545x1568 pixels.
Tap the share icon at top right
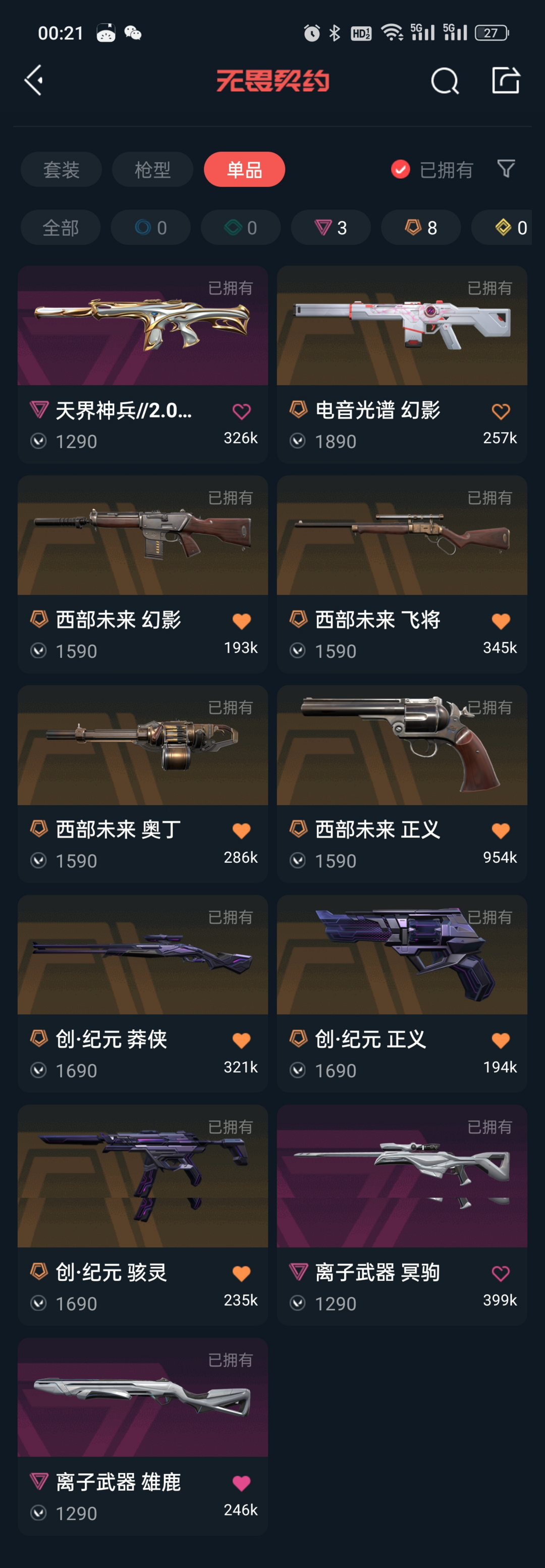504,80
